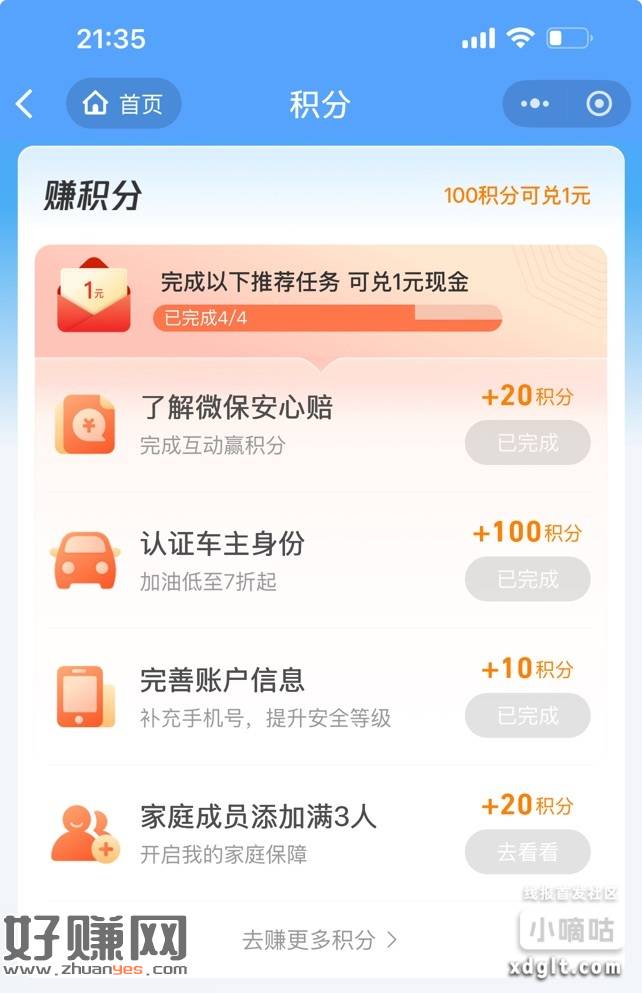Tap 去看看 for 家庭成员添加满3人
The image size is (642, 993).
click(x=527, y=852)
